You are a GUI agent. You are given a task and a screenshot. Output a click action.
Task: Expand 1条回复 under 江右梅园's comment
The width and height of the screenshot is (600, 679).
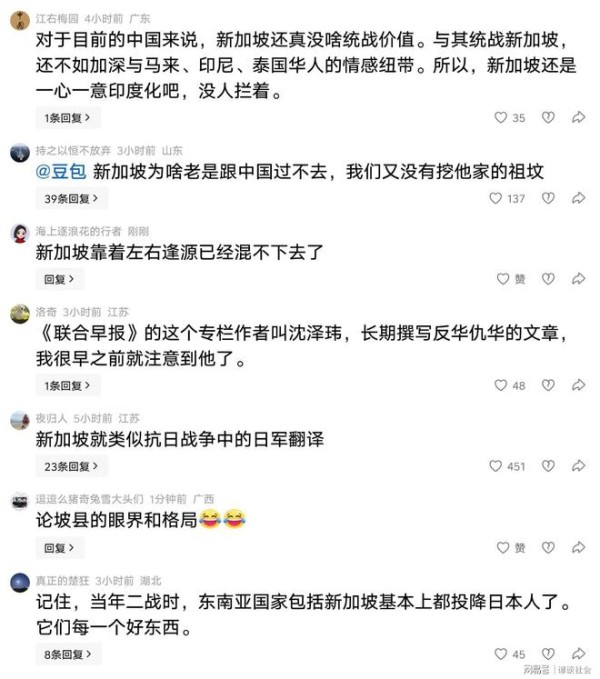[68, 118]
